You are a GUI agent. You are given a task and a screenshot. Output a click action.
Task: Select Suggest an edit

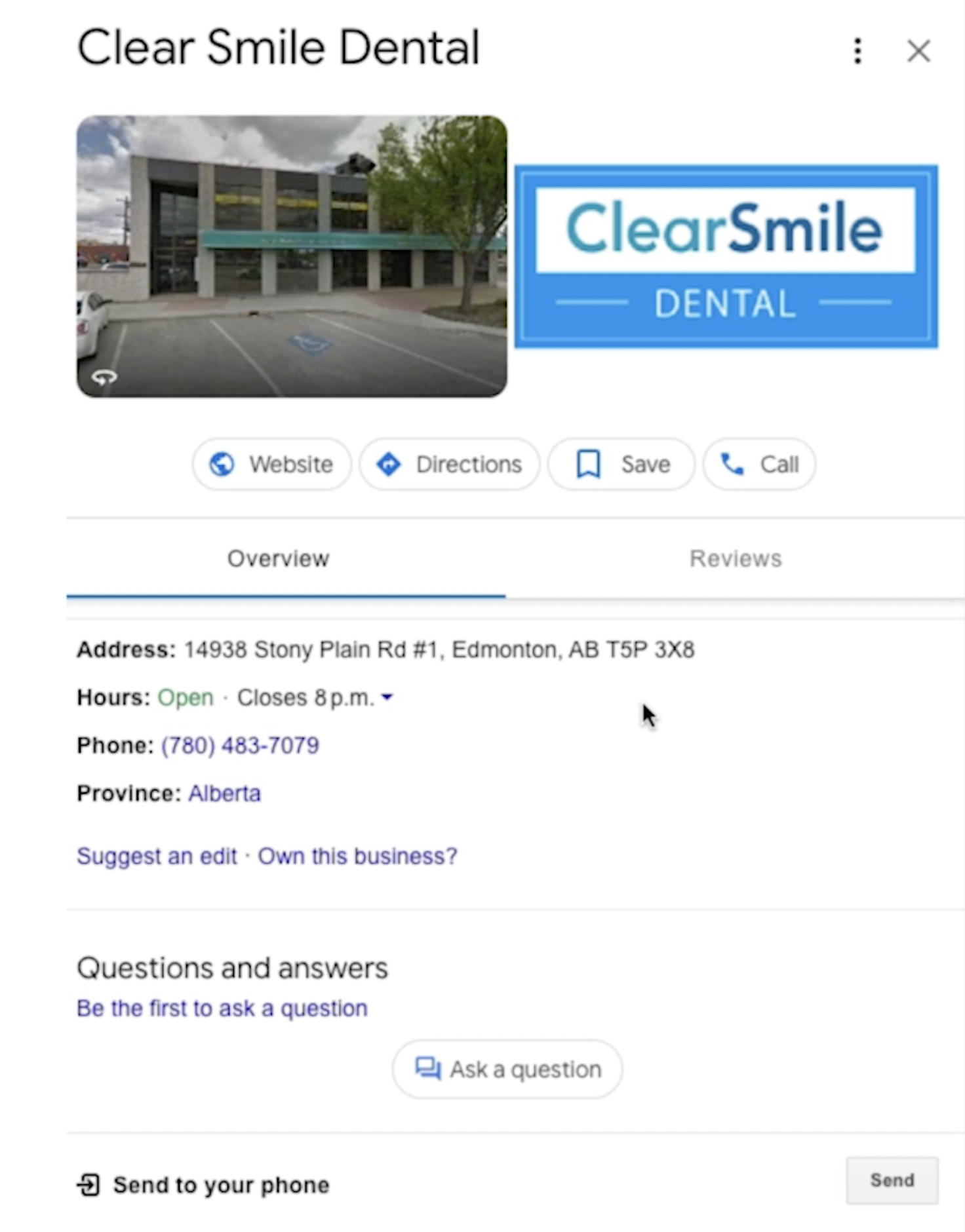157,857
